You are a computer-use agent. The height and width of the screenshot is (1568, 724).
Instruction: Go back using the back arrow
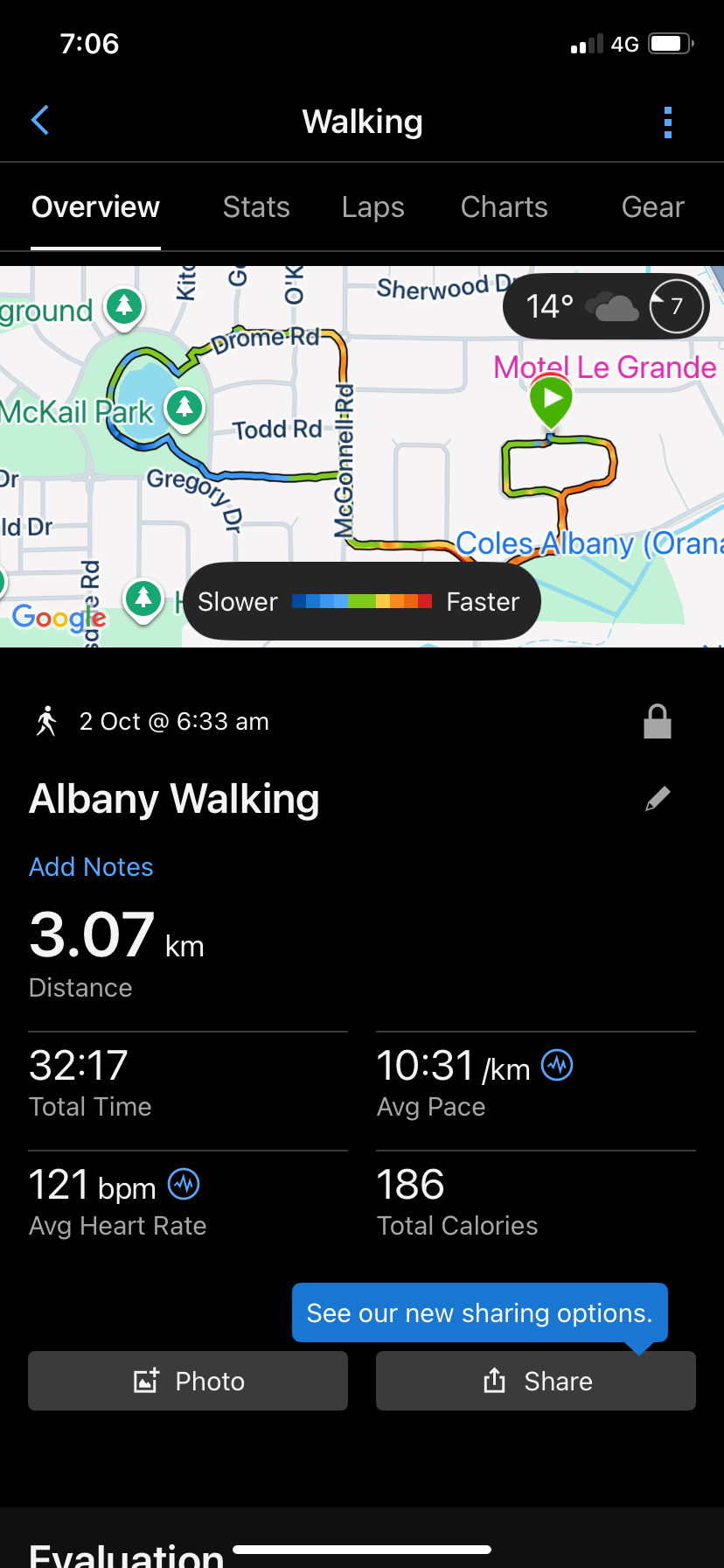40,121
